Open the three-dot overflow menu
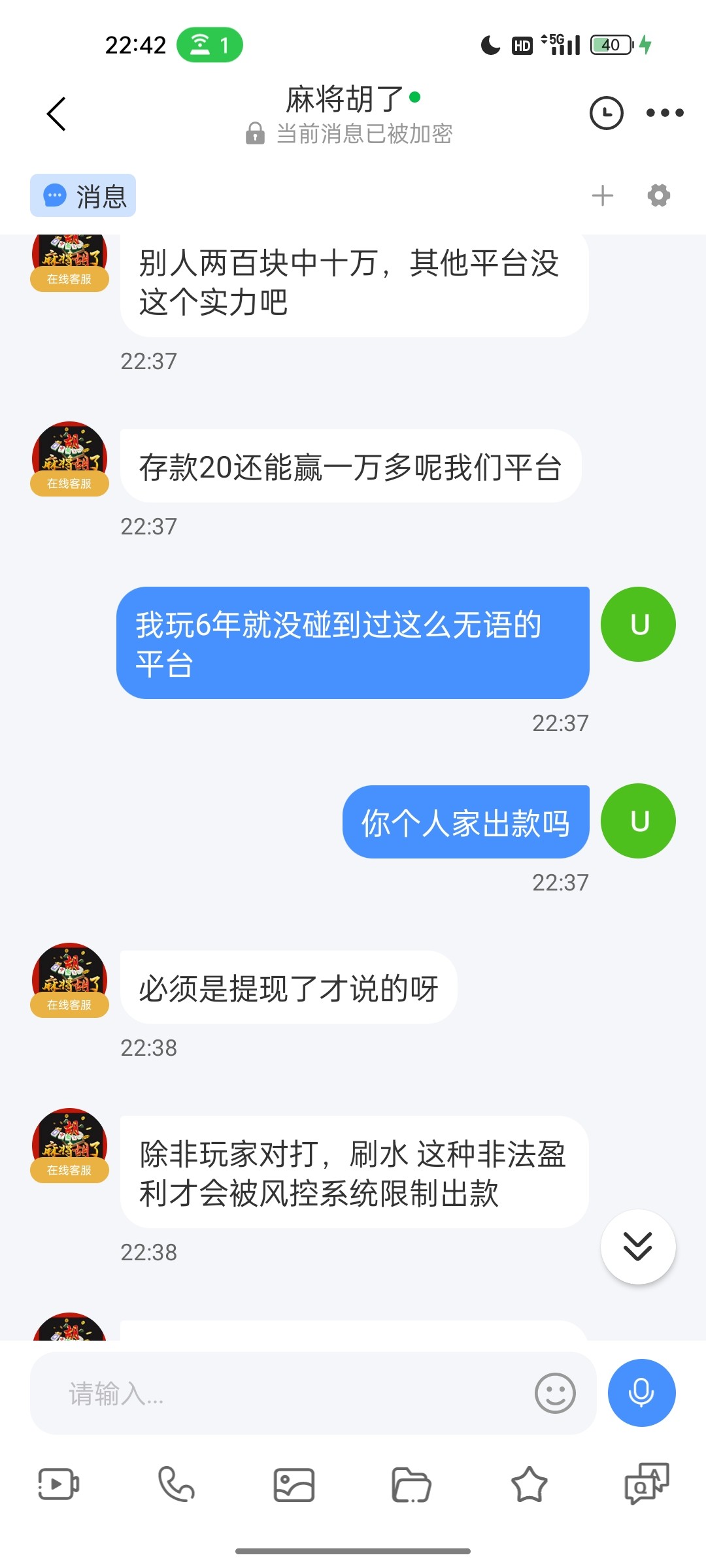The width and height of the screenshot is (706, 1568). point(664,113)
